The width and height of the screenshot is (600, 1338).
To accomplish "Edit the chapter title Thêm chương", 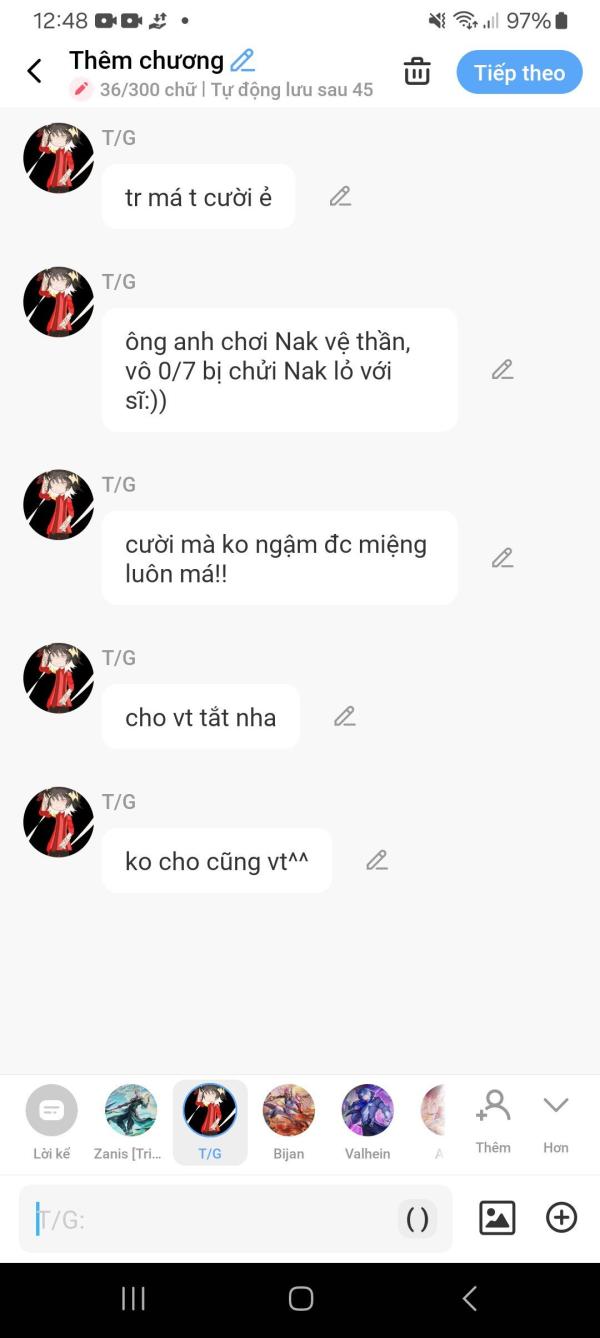I will (x=242, y=61).
